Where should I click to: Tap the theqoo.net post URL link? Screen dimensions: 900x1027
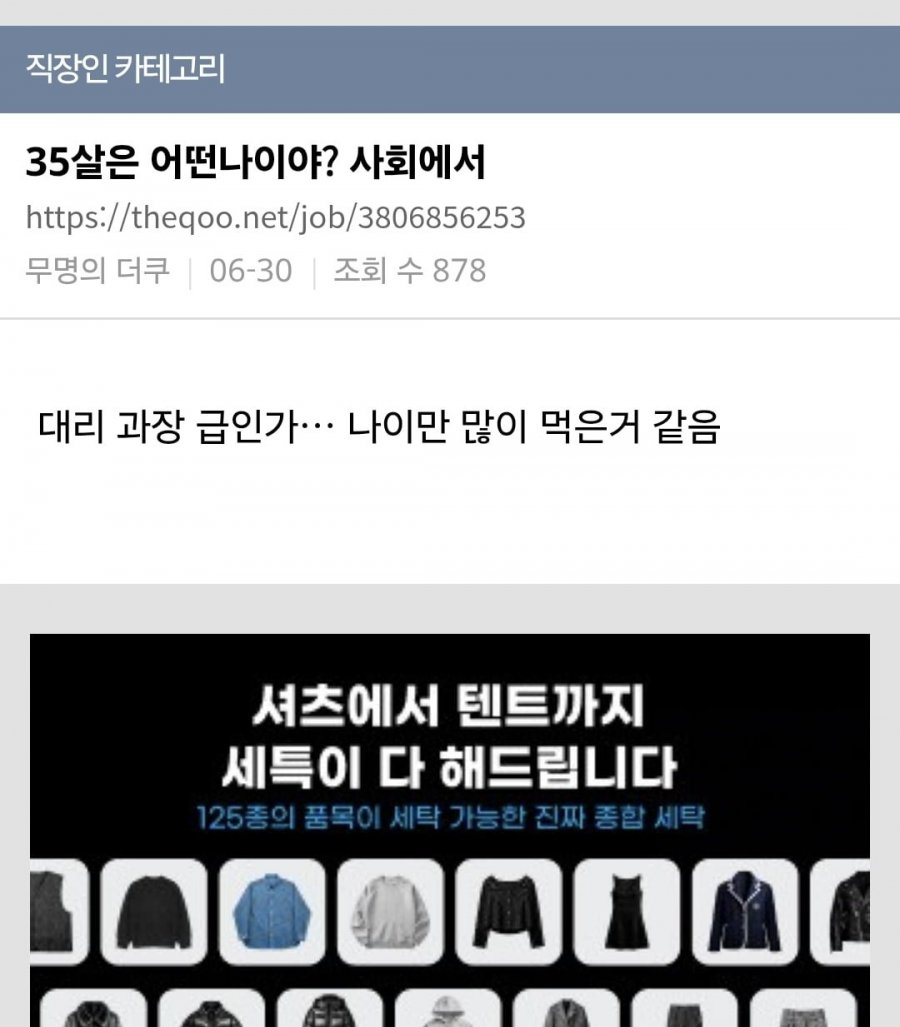[275, 218]
